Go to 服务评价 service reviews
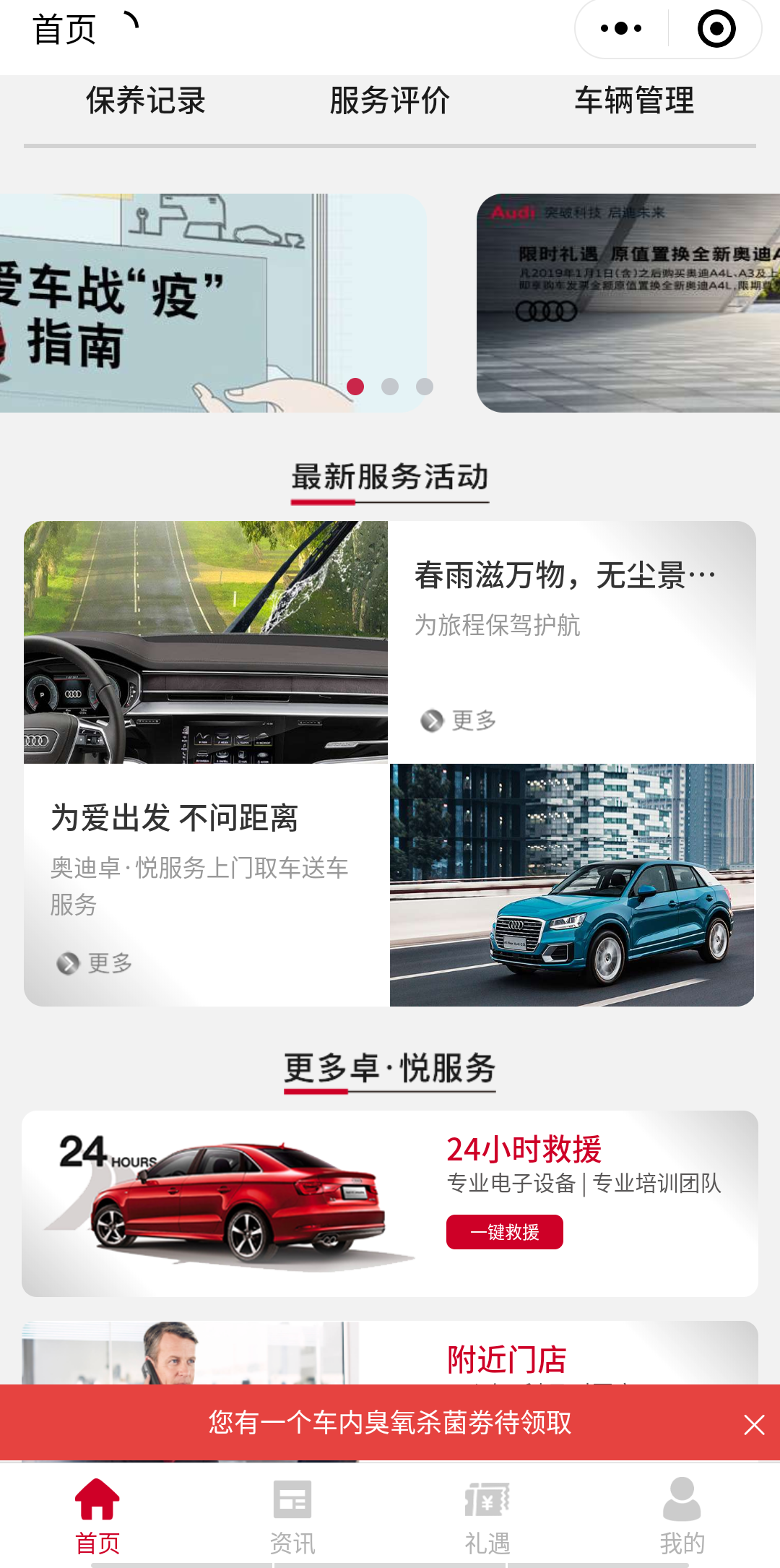The image size is (780, 1568). click(390, 100)
